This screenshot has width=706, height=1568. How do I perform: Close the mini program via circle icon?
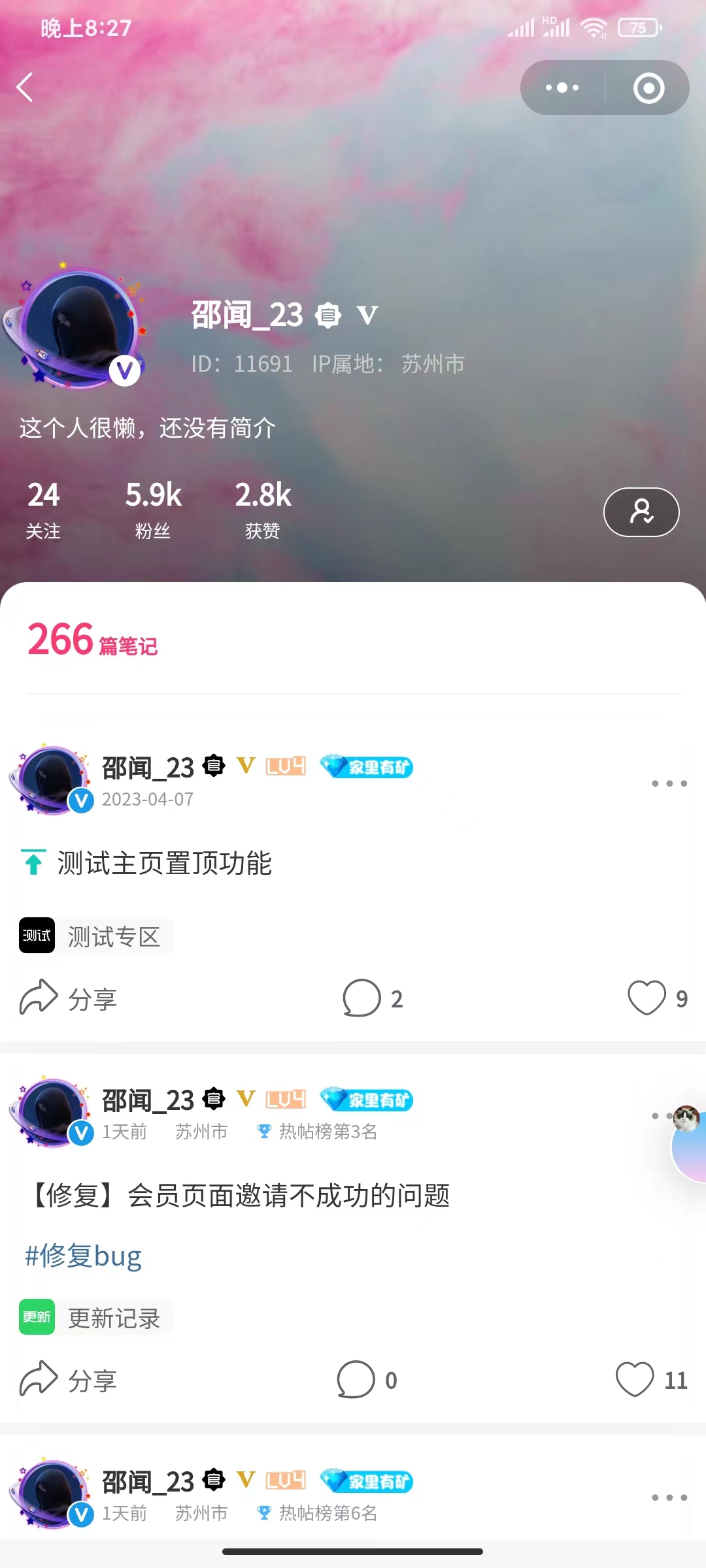tap(648, 88)
